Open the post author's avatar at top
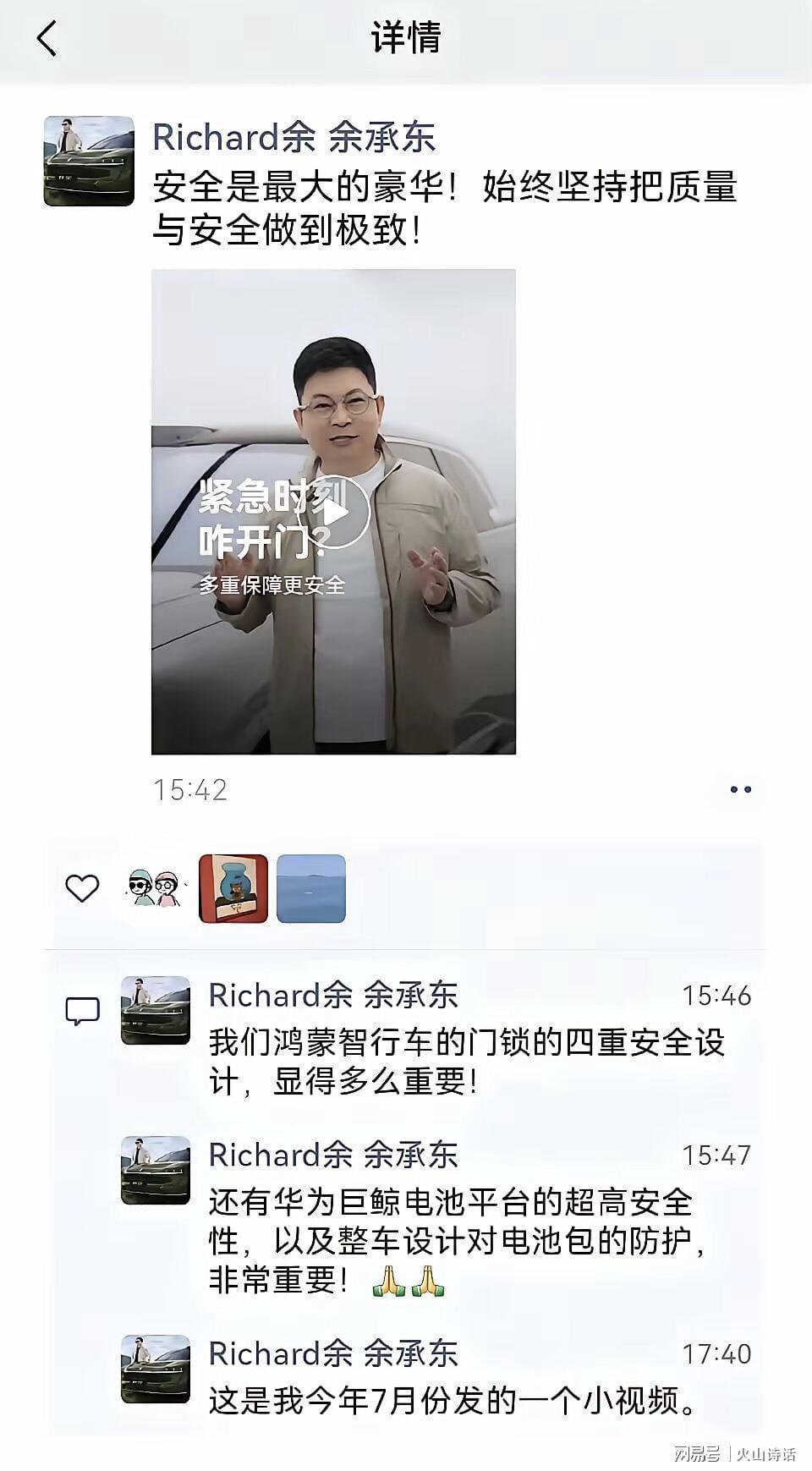Image resolution: width=812 pixels, height=1471 pixels. [89, 161]
